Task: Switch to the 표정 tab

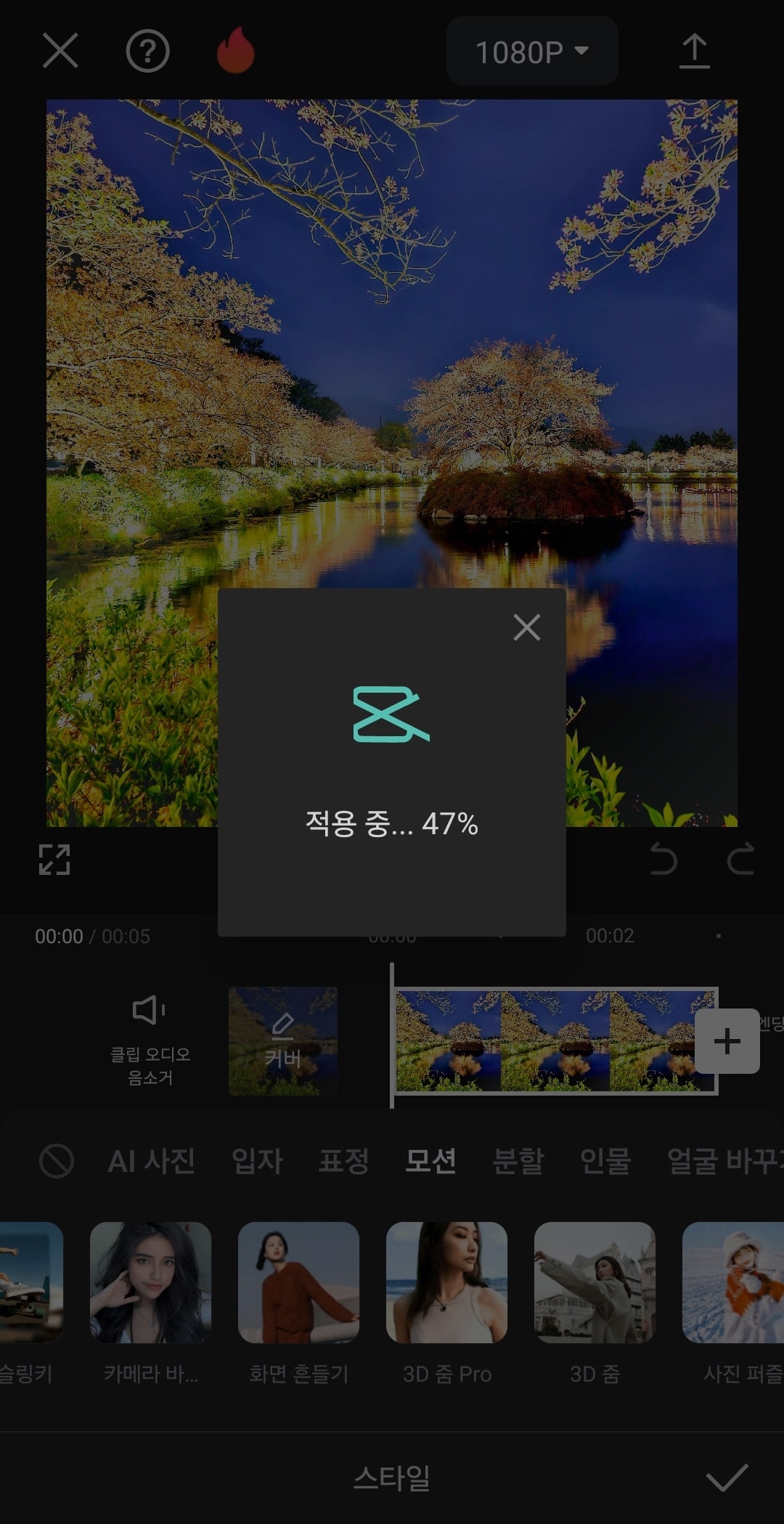Action: 344,1160
